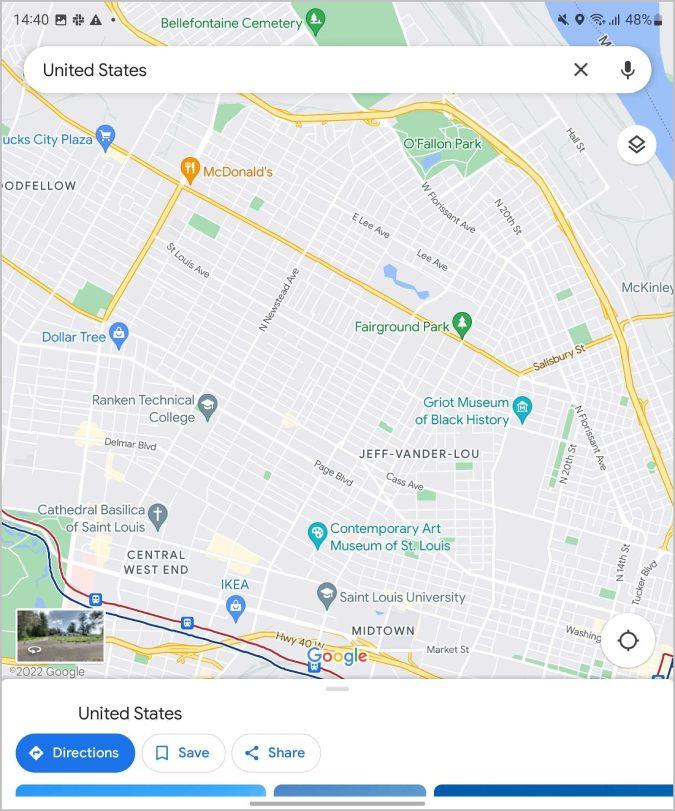
Task: Open Ranken Technical College pin
Action: click(x=207, y=405)
